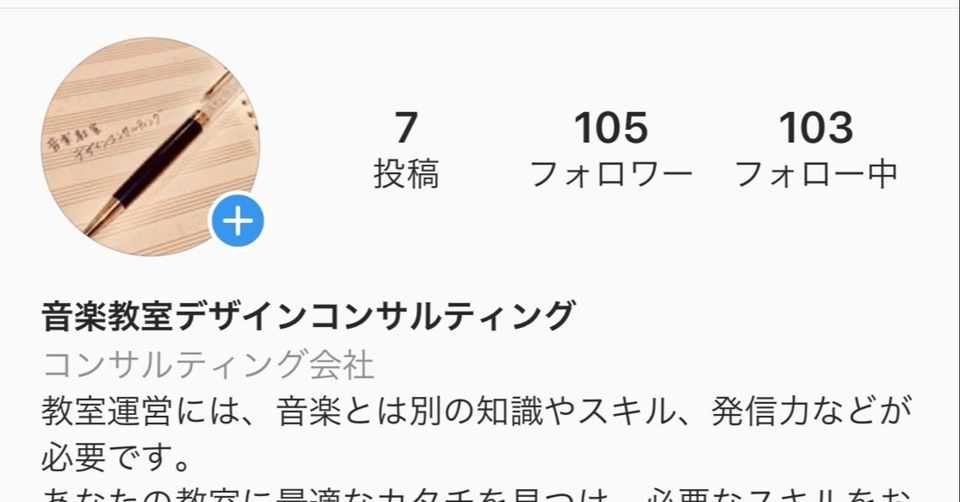The height and width of the screenshot is (502, 960).
Task: Tap the blue plus badge on profile picture
Action: click(x=237, y=221)
